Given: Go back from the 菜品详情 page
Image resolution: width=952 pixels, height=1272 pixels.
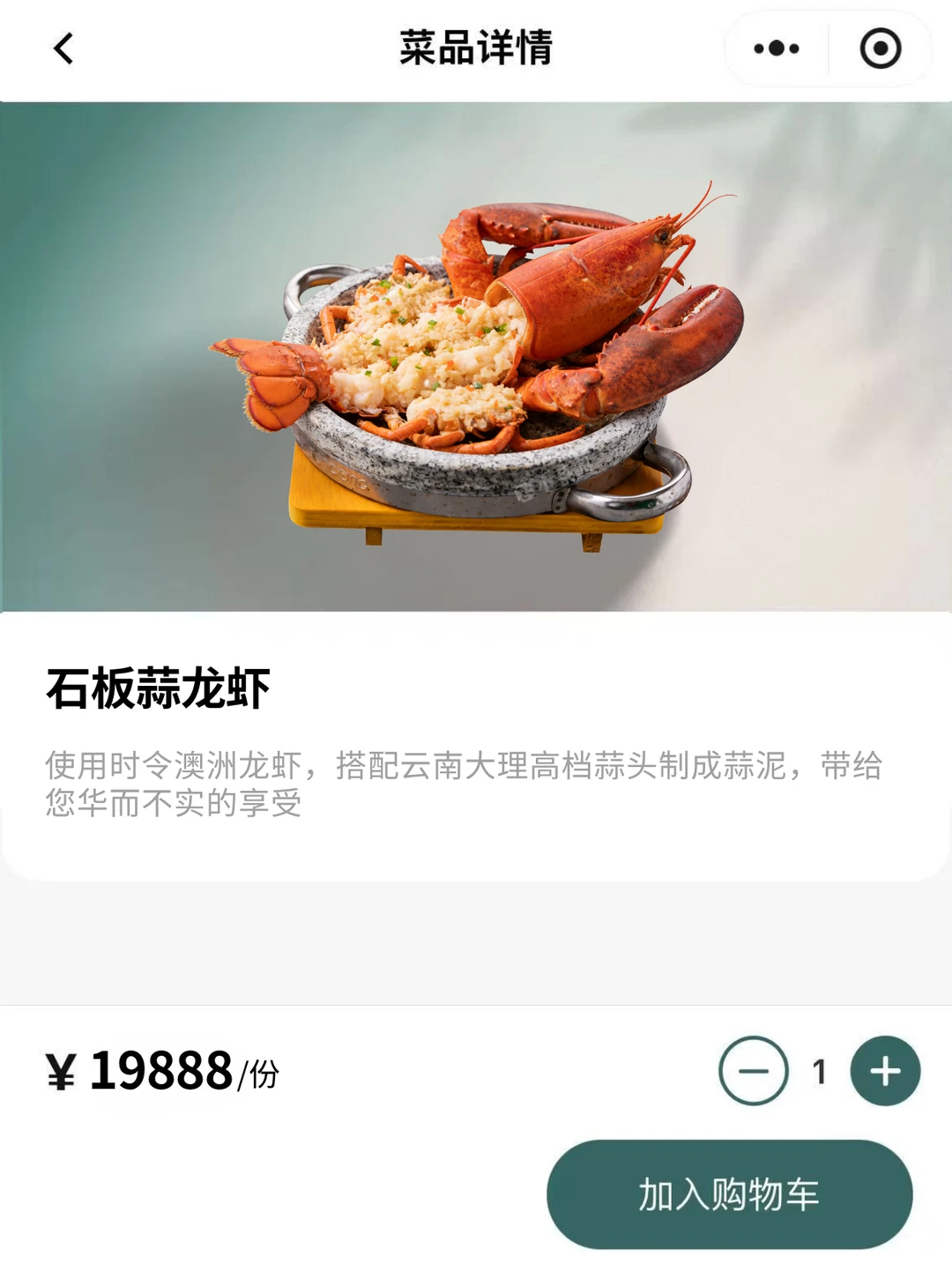Looking at the screenshot, I should (63, 48).
